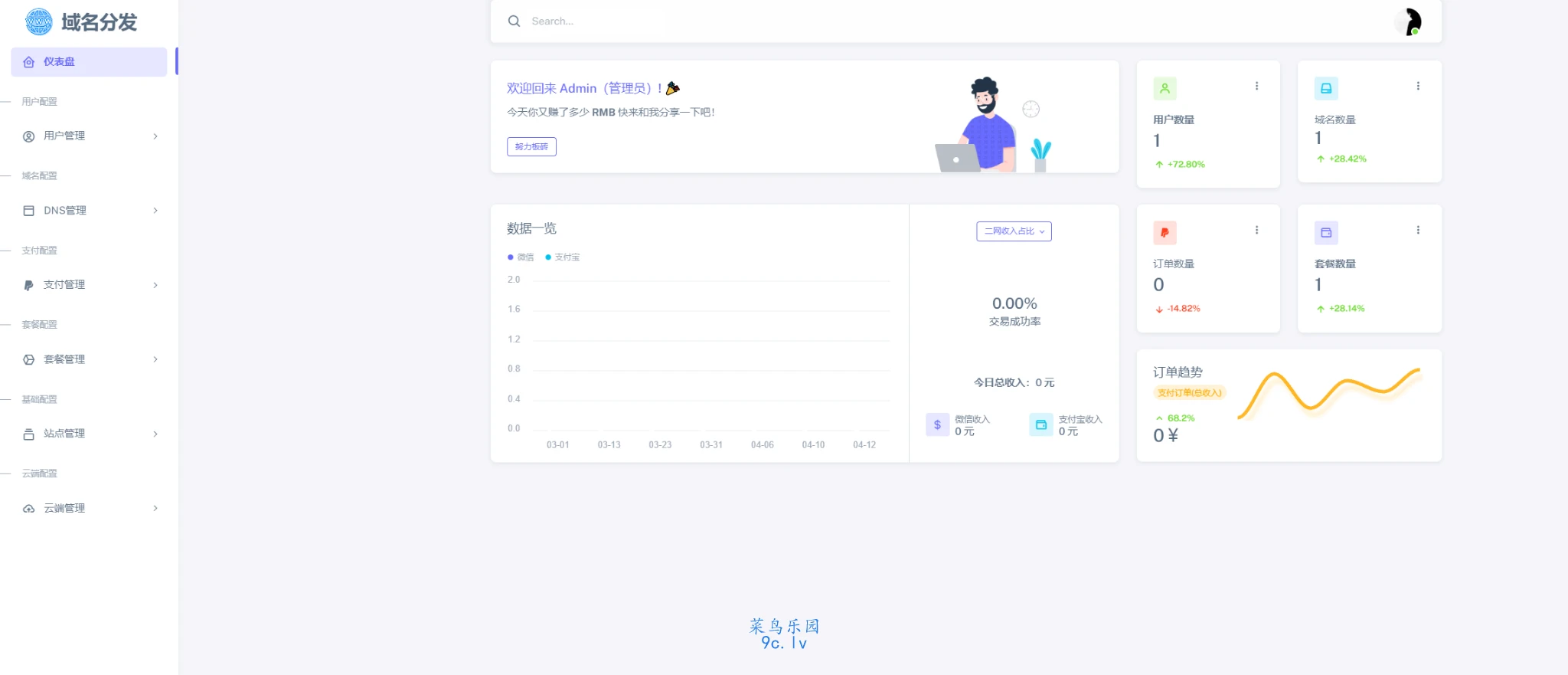Expand the 用户管理 menu
The image size is (1568, 675).
88,136
